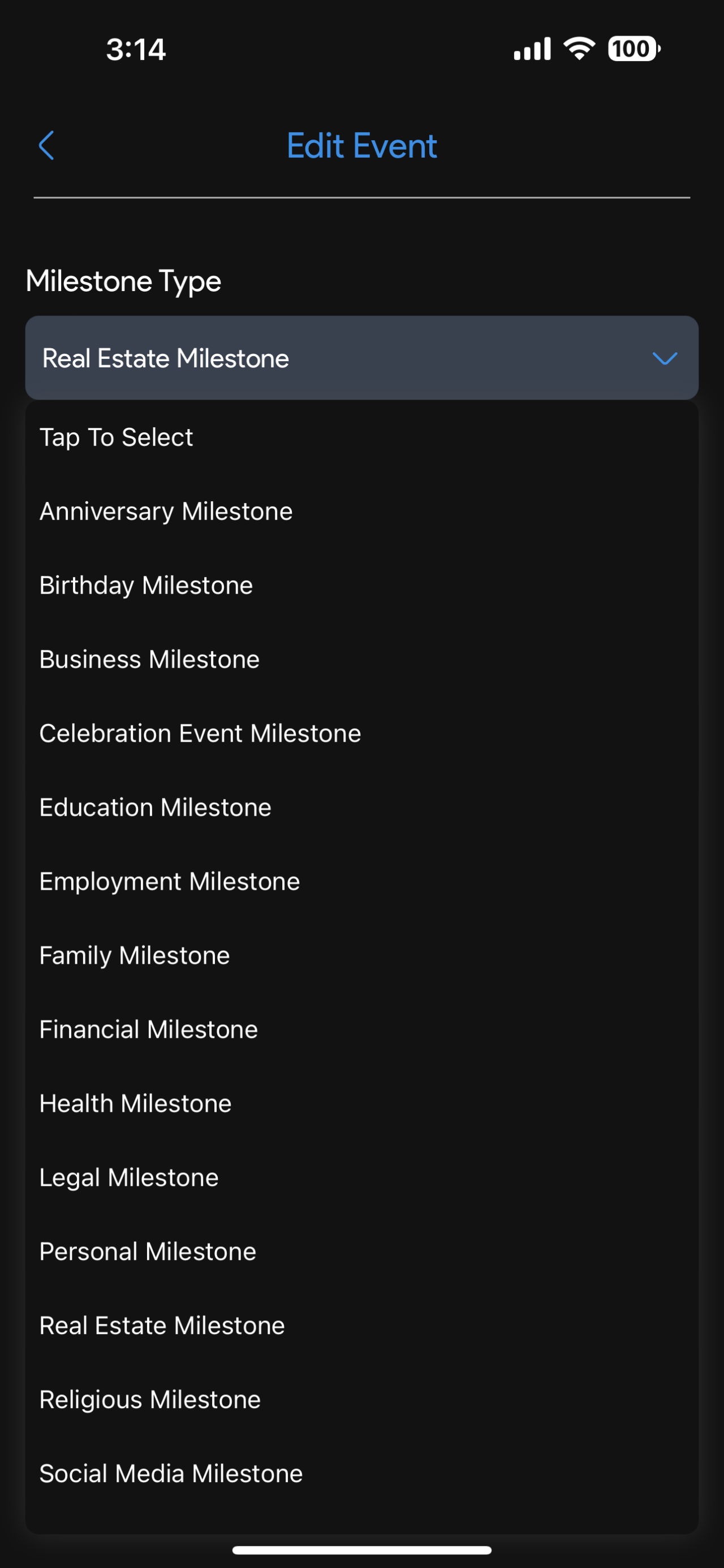The height and width of the screenshot is (1568, 724).
Task: Select Anniversary Milestone from the list
Action: point(166,510)
